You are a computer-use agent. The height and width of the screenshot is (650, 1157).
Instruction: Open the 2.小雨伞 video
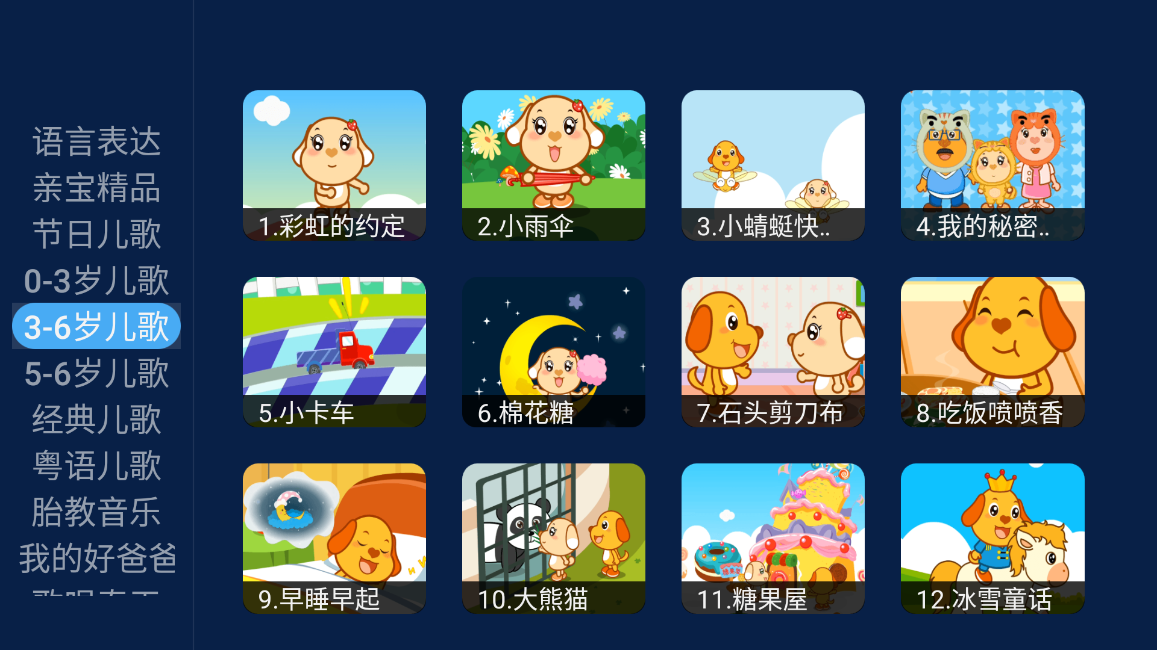[553, 165]
